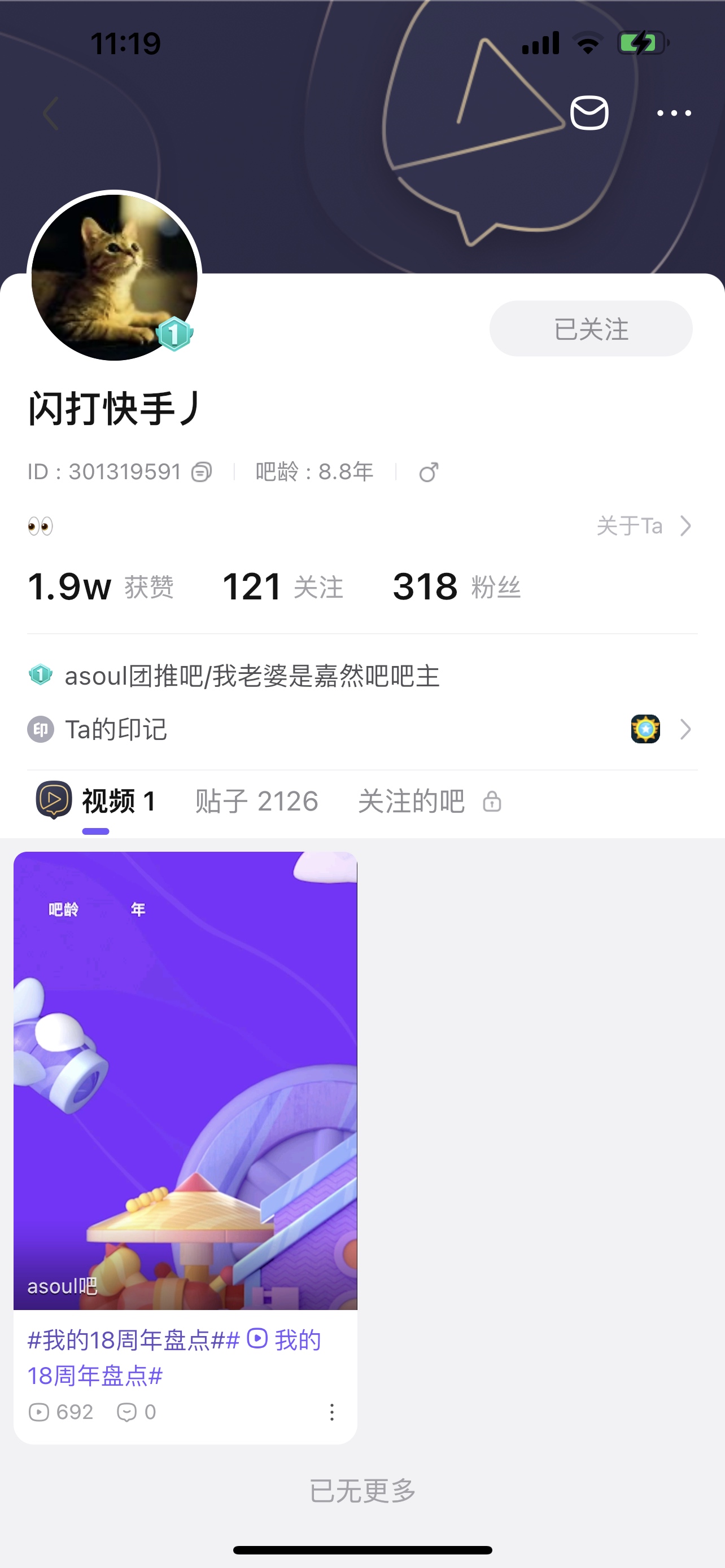Open asoul团推吧 bar owner info
The height and width of the screenshot is (1568, 725).
[251, 676]
